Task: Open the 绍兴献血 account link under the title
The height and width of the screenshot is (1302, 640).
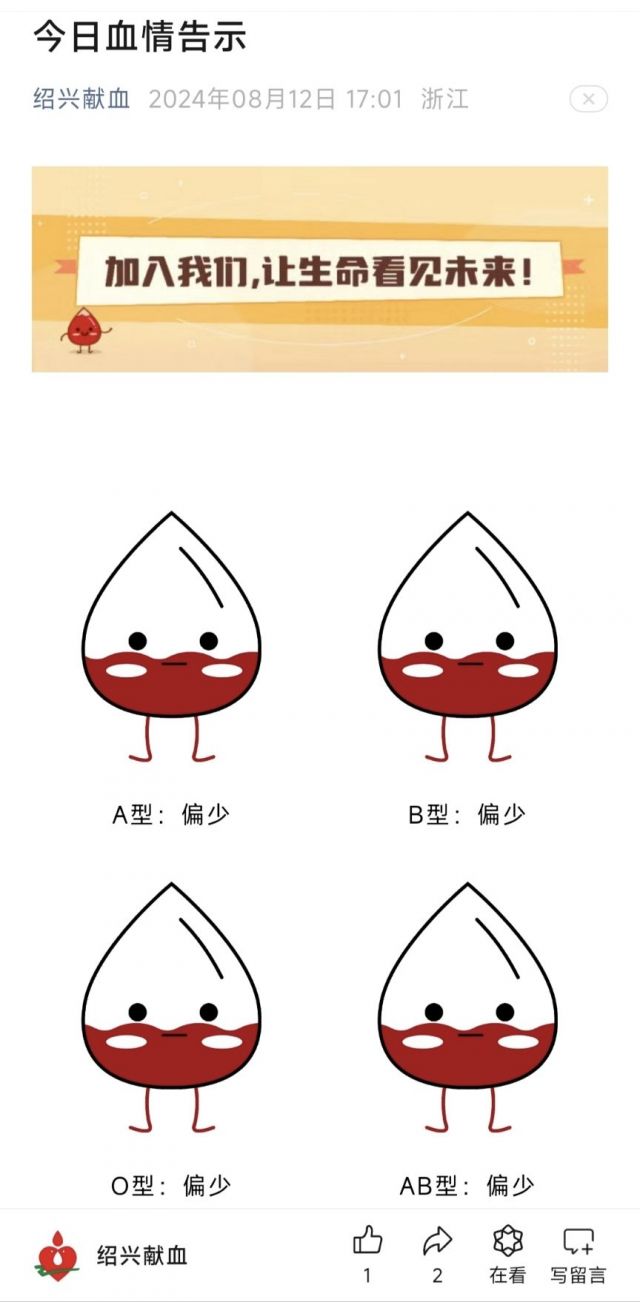Action: [x=81, y=99]
